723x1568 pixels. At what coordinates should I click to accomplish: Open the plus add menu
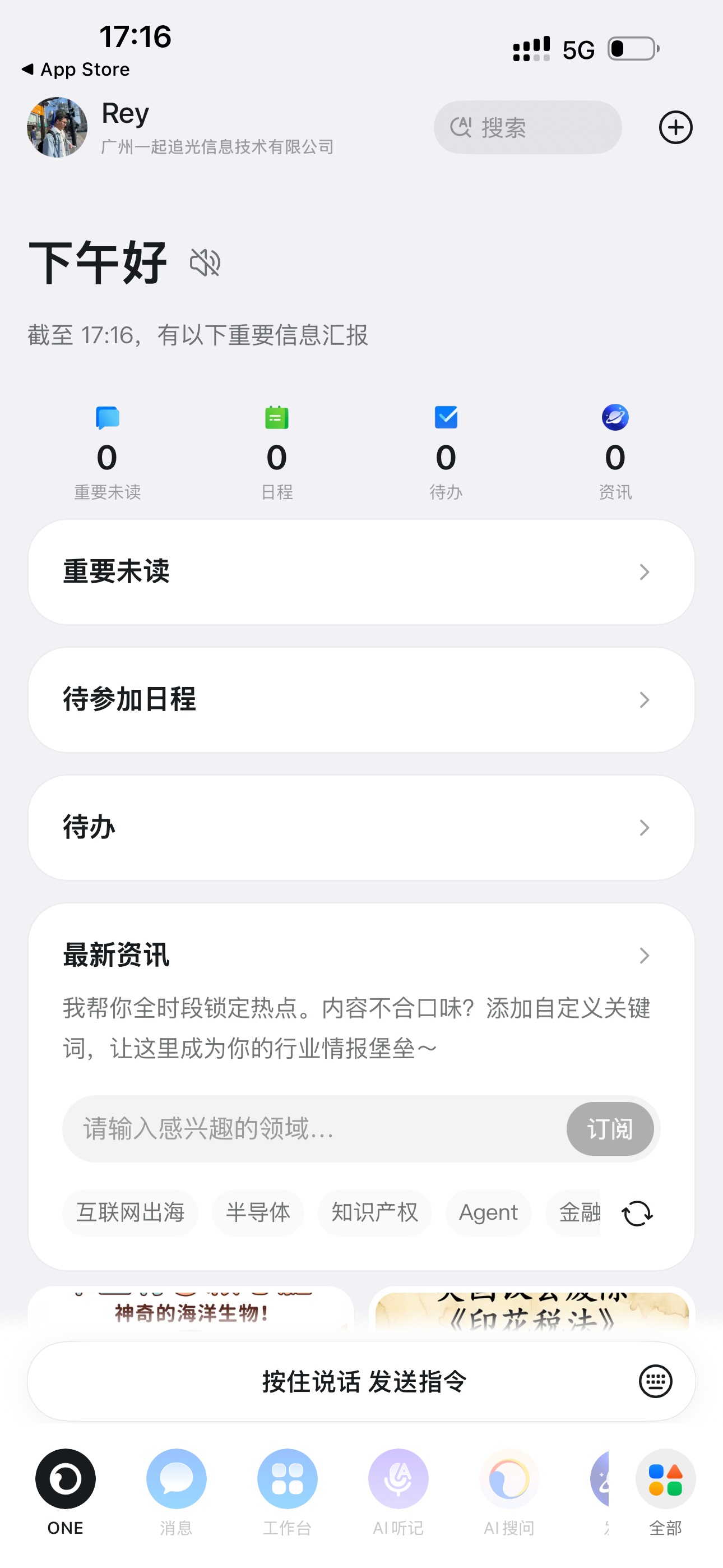pos(675,127)
